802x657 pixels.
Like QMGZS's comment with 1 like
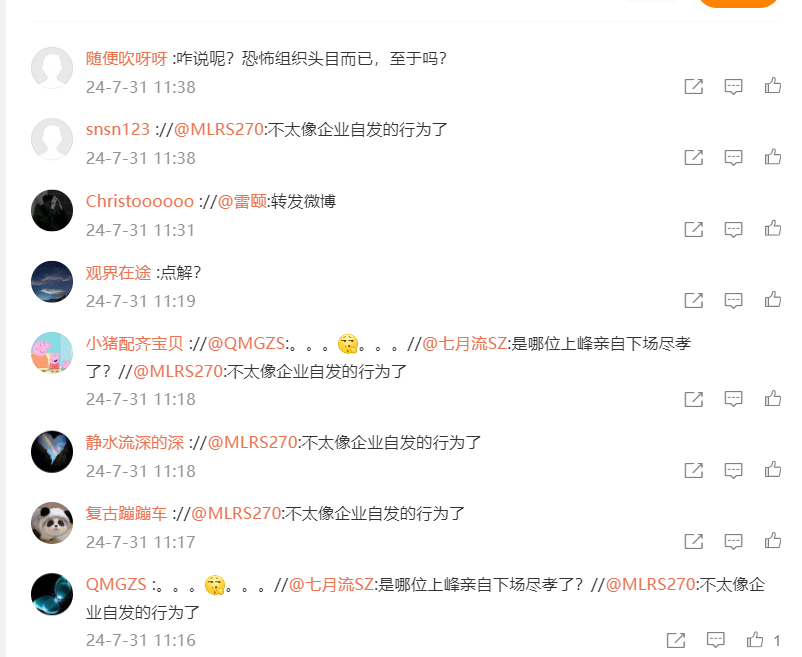(756, 639)
